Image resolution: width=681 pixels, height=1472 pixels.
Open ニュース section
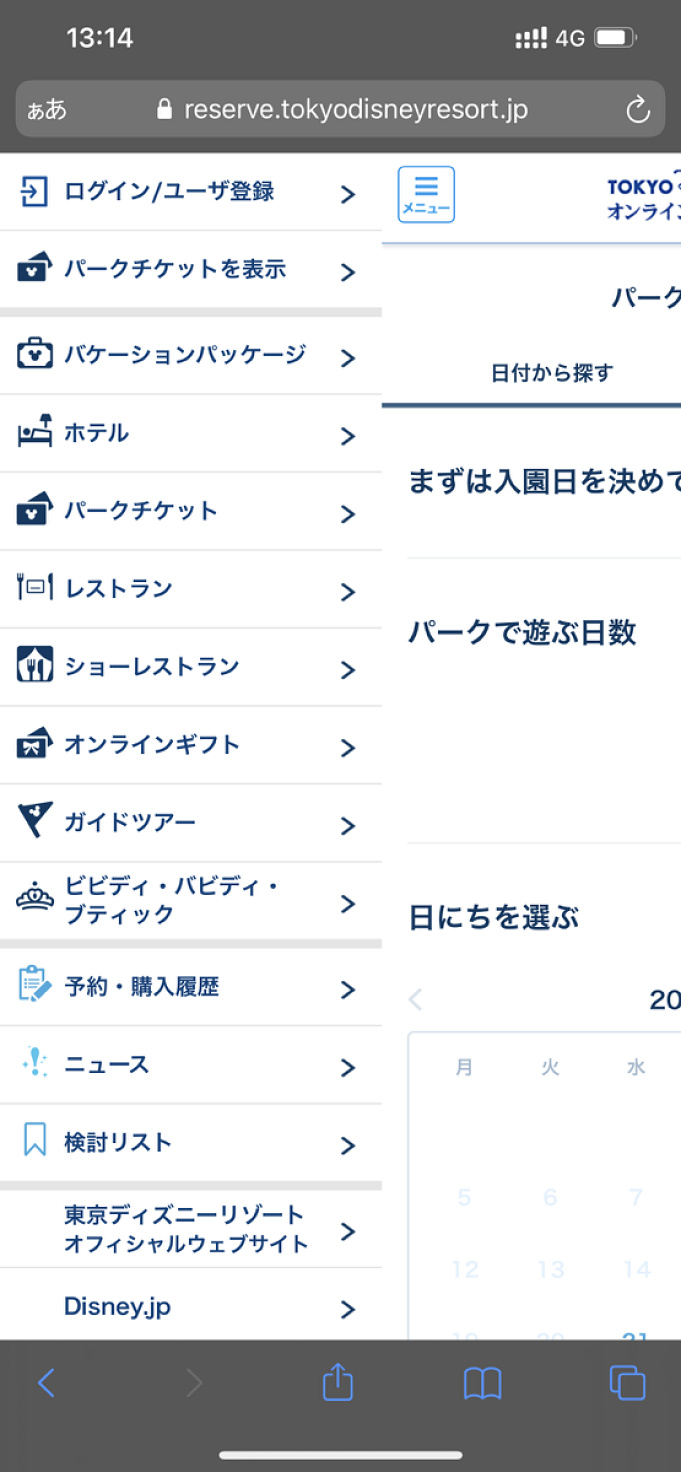190,1065
